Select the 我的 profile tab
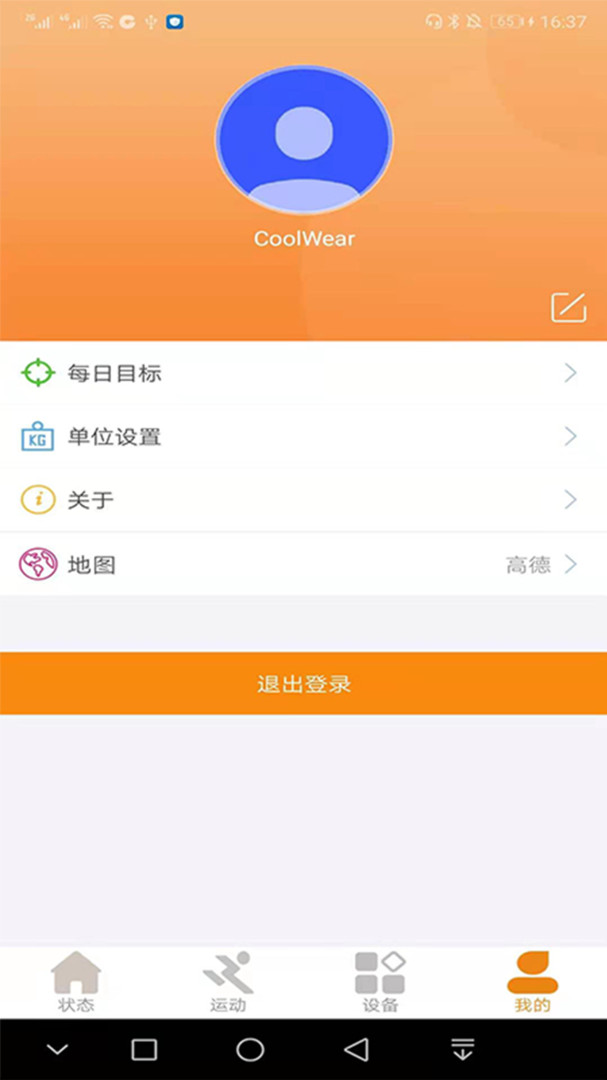This screenshot has height=1080, width=607. point(532,982)
